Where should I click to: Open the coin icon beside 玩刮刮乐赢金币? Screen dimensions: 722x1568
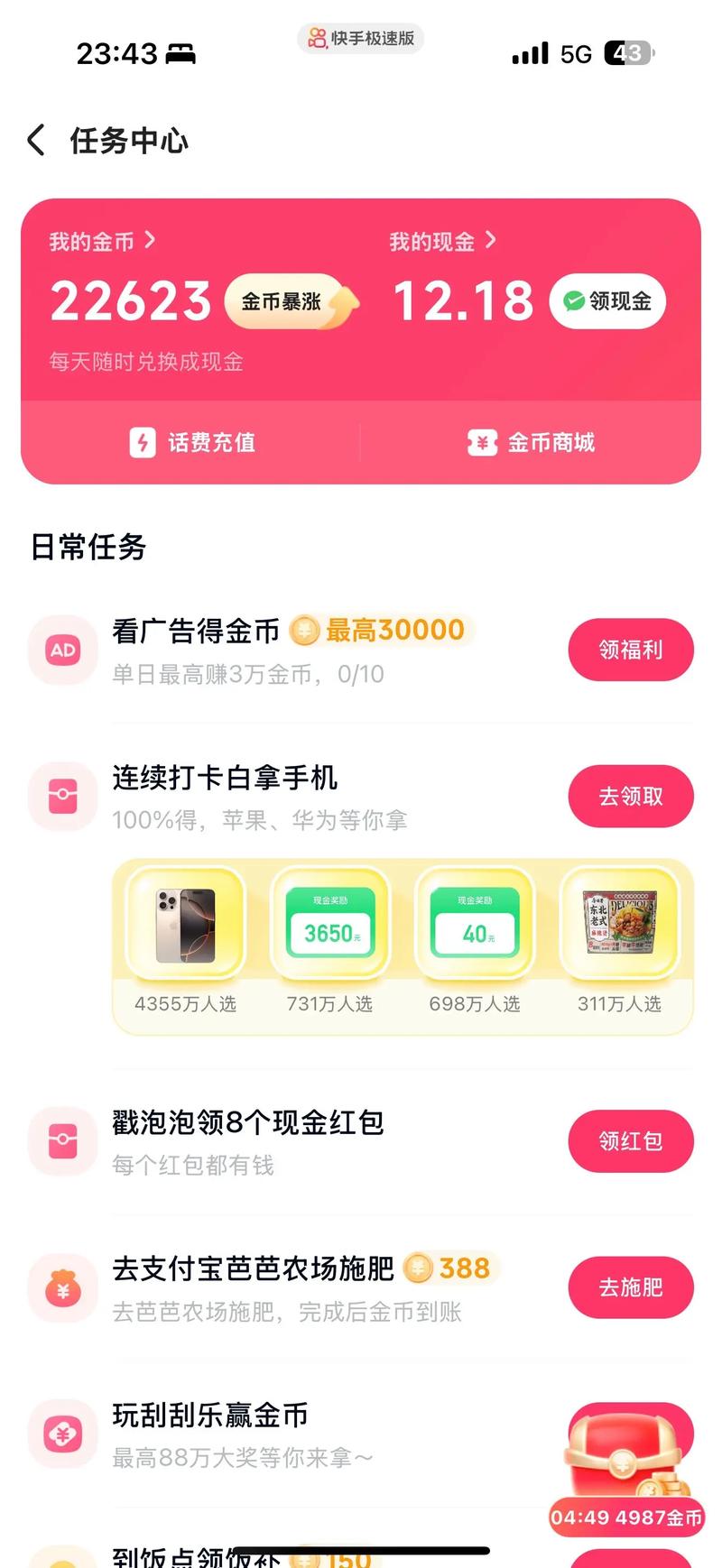tap(61, 1434)
